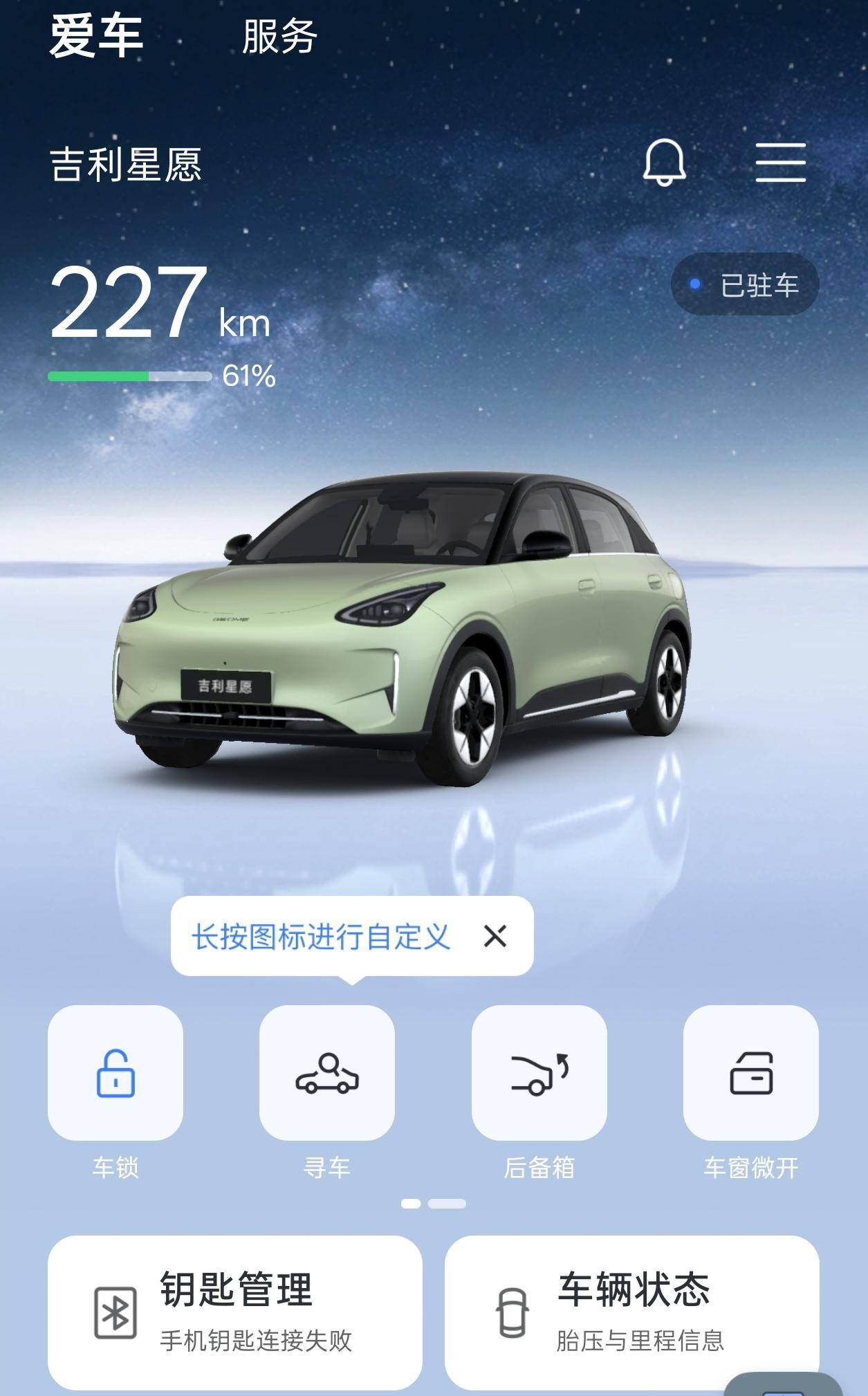The width and height of the screenshot is (868, 1396).
Task: Tap the quick action page indicator
Action: [x=434, y=1204]
